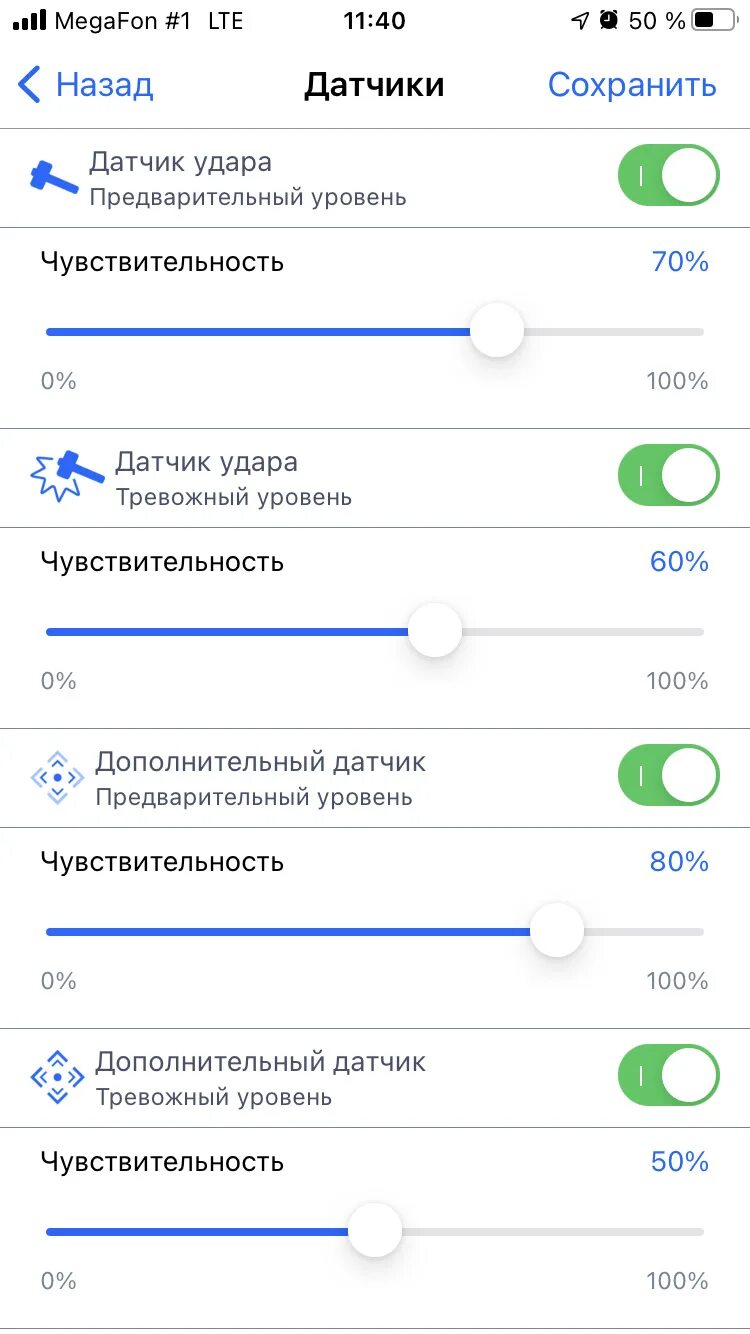The image size is (750, 1334).
Task: Go back with the Назад button
Action: 86,85
